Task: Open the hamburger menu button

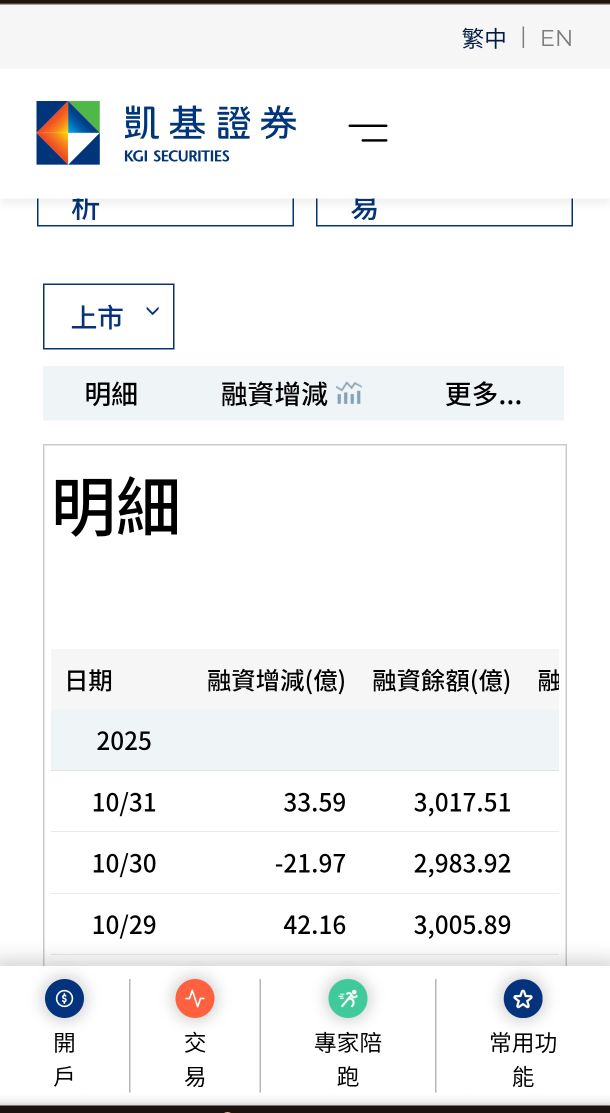Action: click(368, 132)
